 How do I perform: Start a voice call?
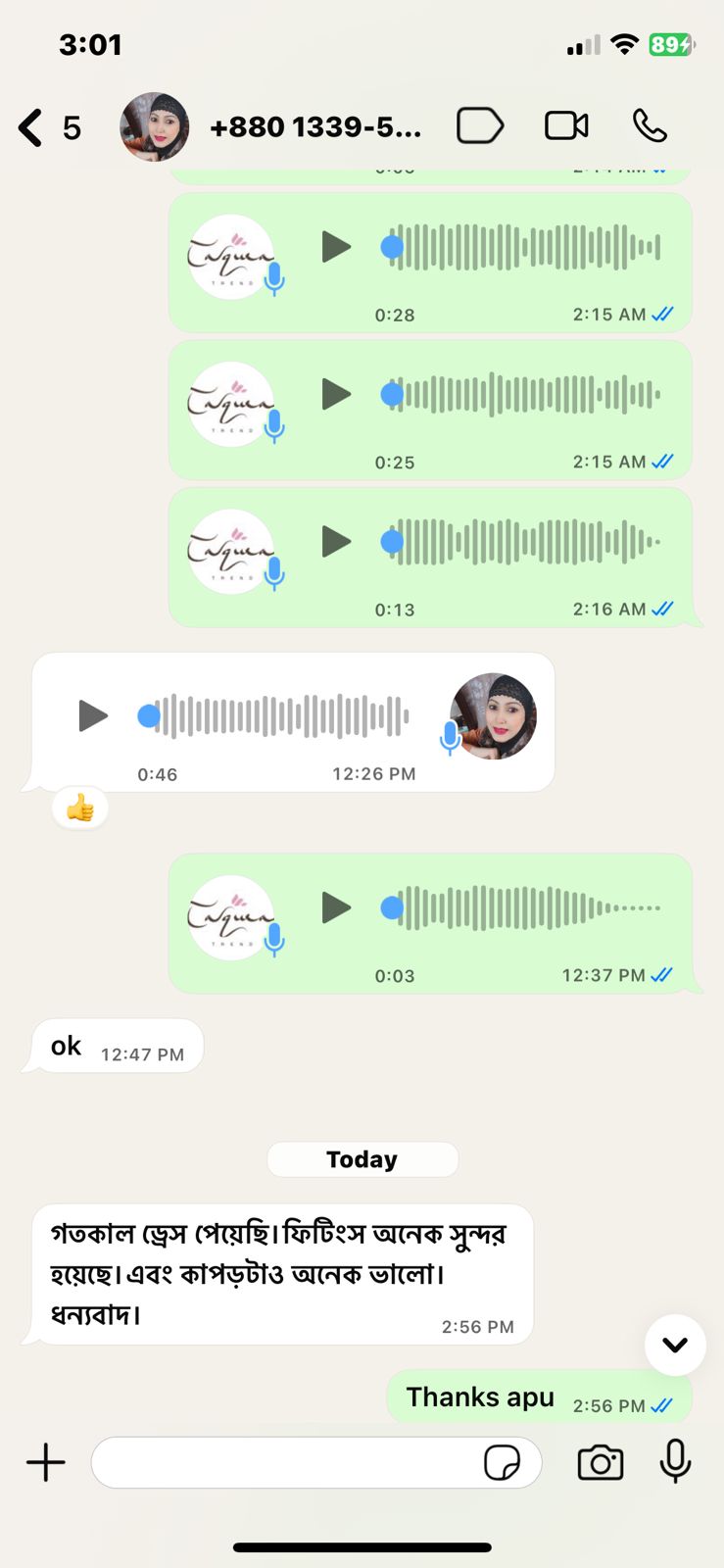tap(650, 125)
